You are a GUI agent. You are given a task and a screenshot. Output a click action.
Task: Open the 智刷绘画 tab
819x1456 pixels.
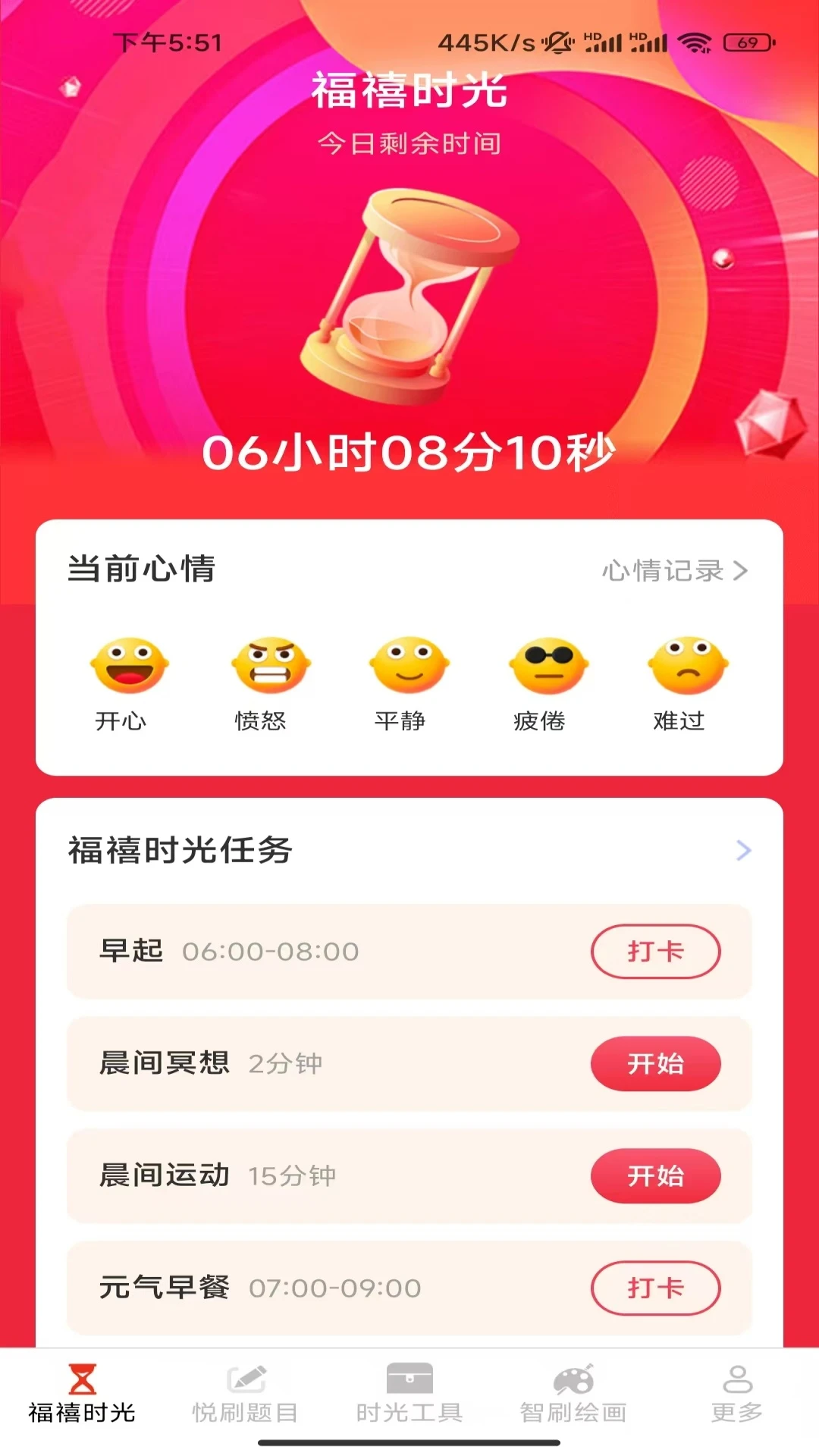pyautogui.click(x=573, y=1394)
